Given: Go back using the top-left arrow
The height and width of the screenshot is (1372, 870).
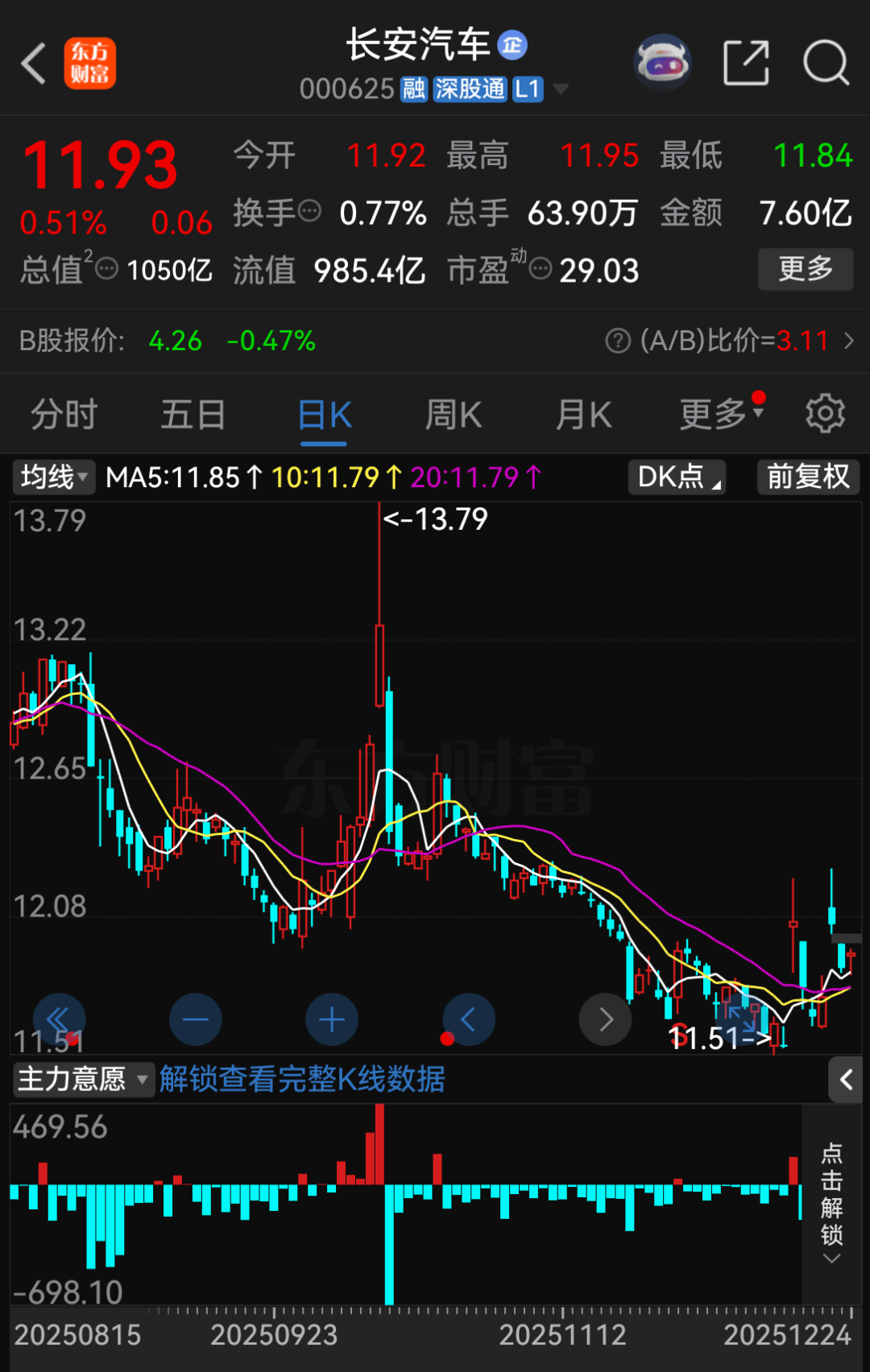Looking at the screenshot, I should [x=34, y=64].
